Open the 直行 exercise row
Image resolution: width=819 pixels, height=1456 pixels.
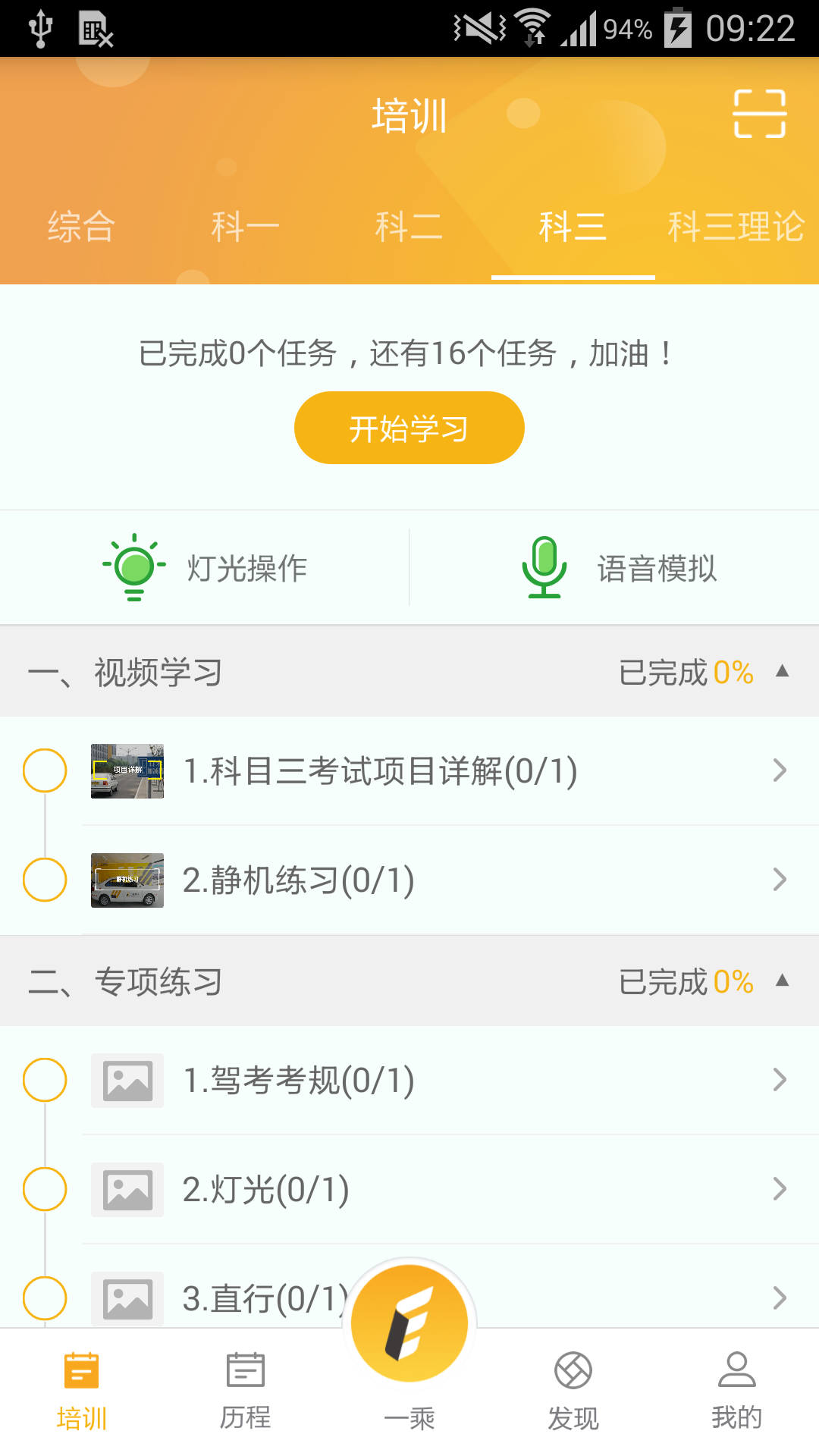(x=227, y=1298)
